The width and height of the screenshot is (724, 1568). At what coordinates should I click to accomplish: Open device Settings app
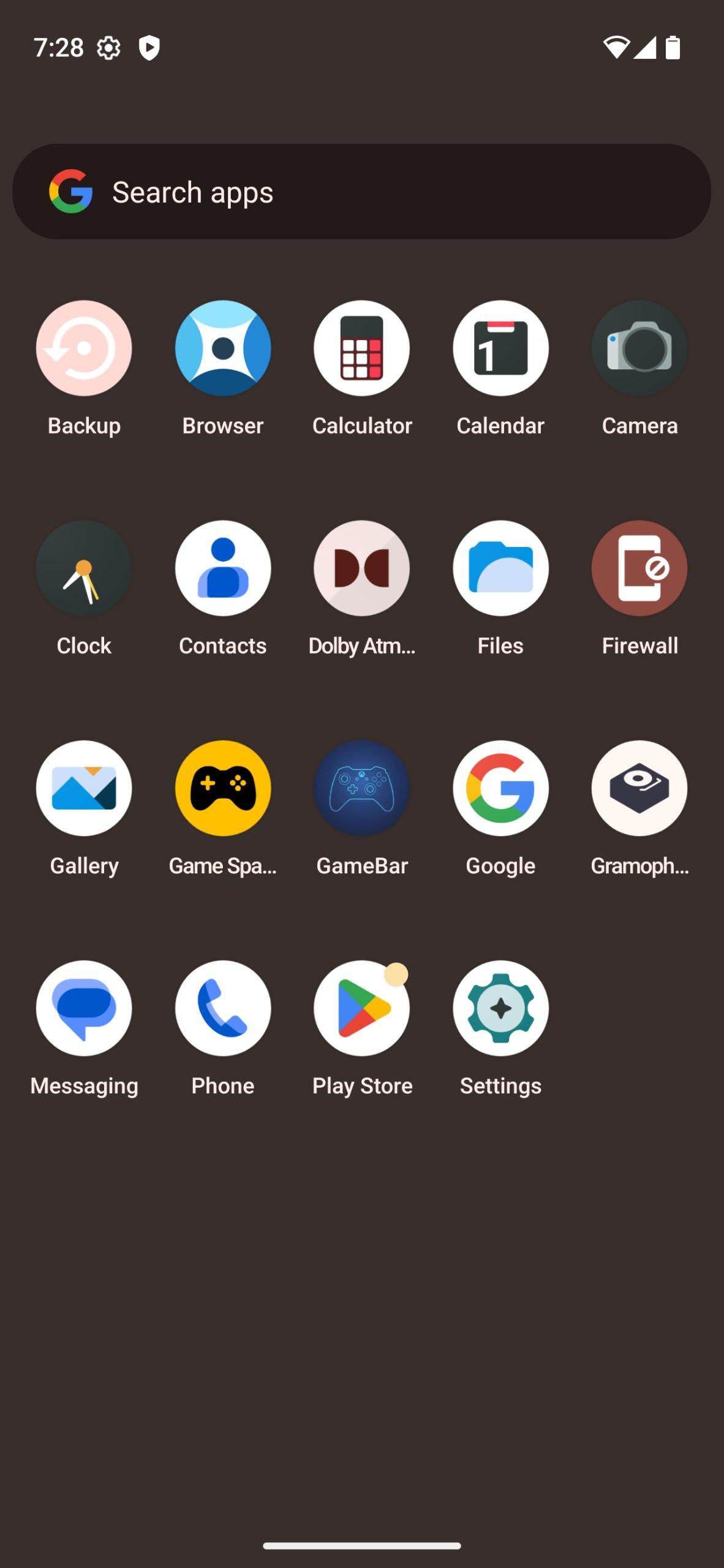(500, 1008)
